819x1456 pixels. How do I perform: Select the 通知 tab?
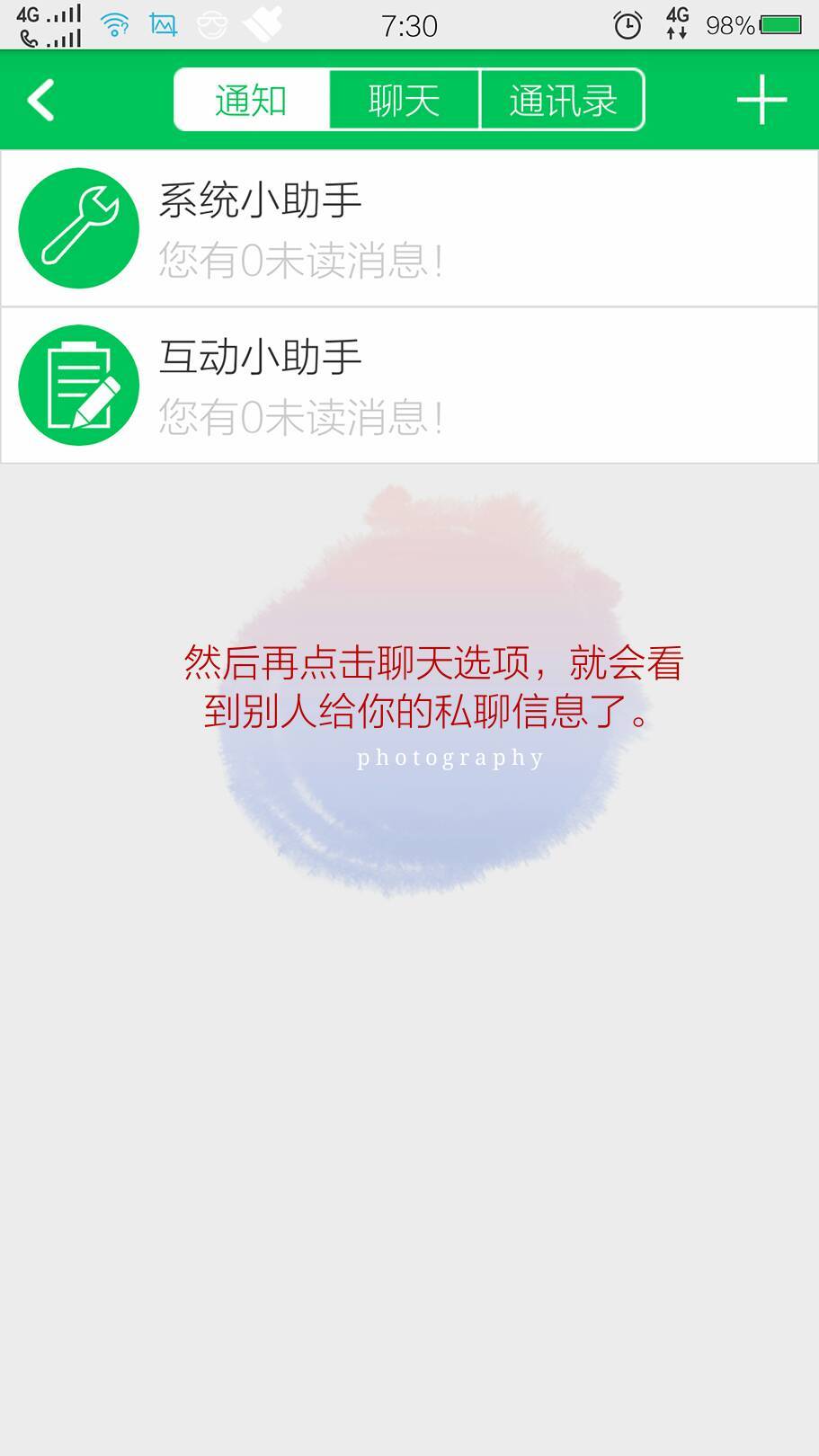pyautogui.click(x=252, y=100)
